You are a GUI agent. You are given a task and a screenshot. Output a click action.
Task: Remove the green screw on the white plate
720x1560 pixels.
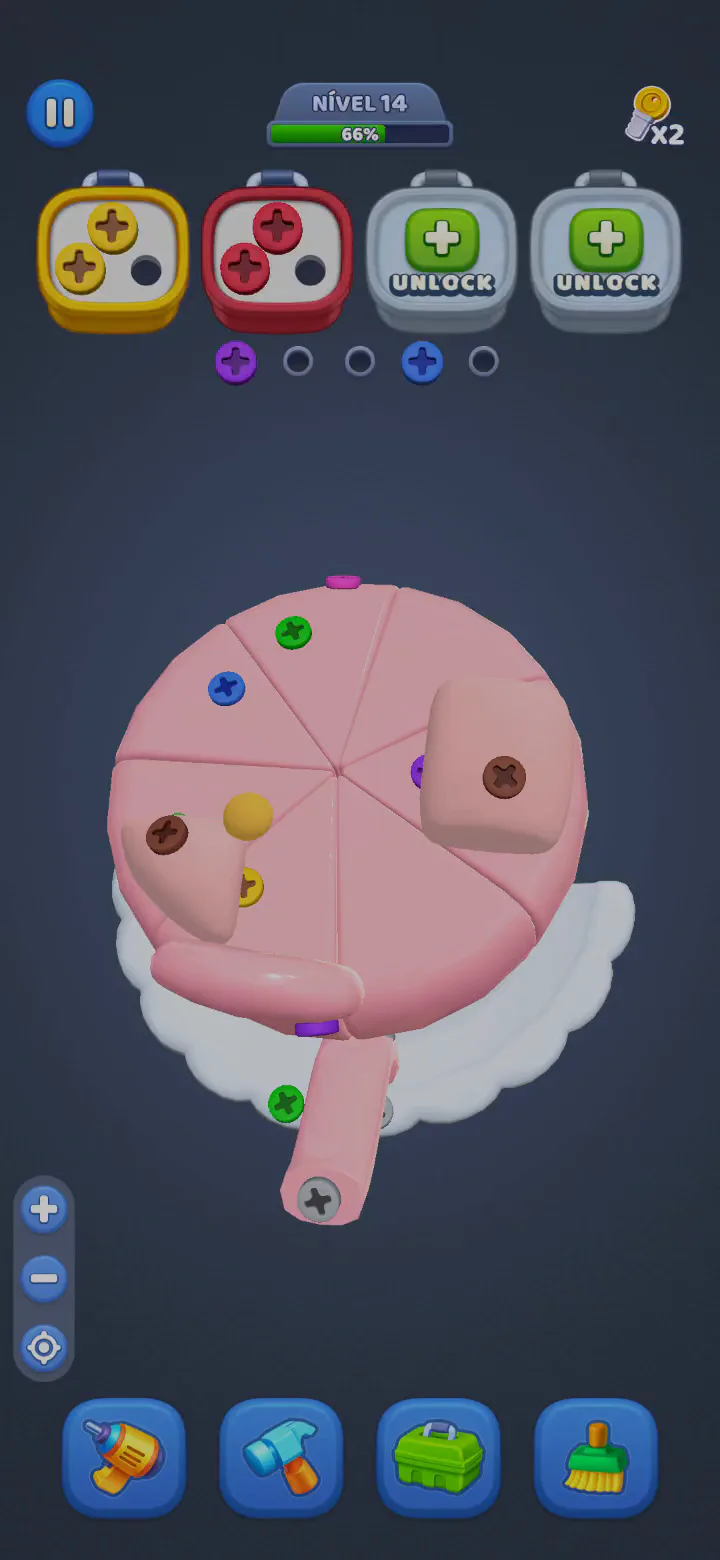(286, 1103)
